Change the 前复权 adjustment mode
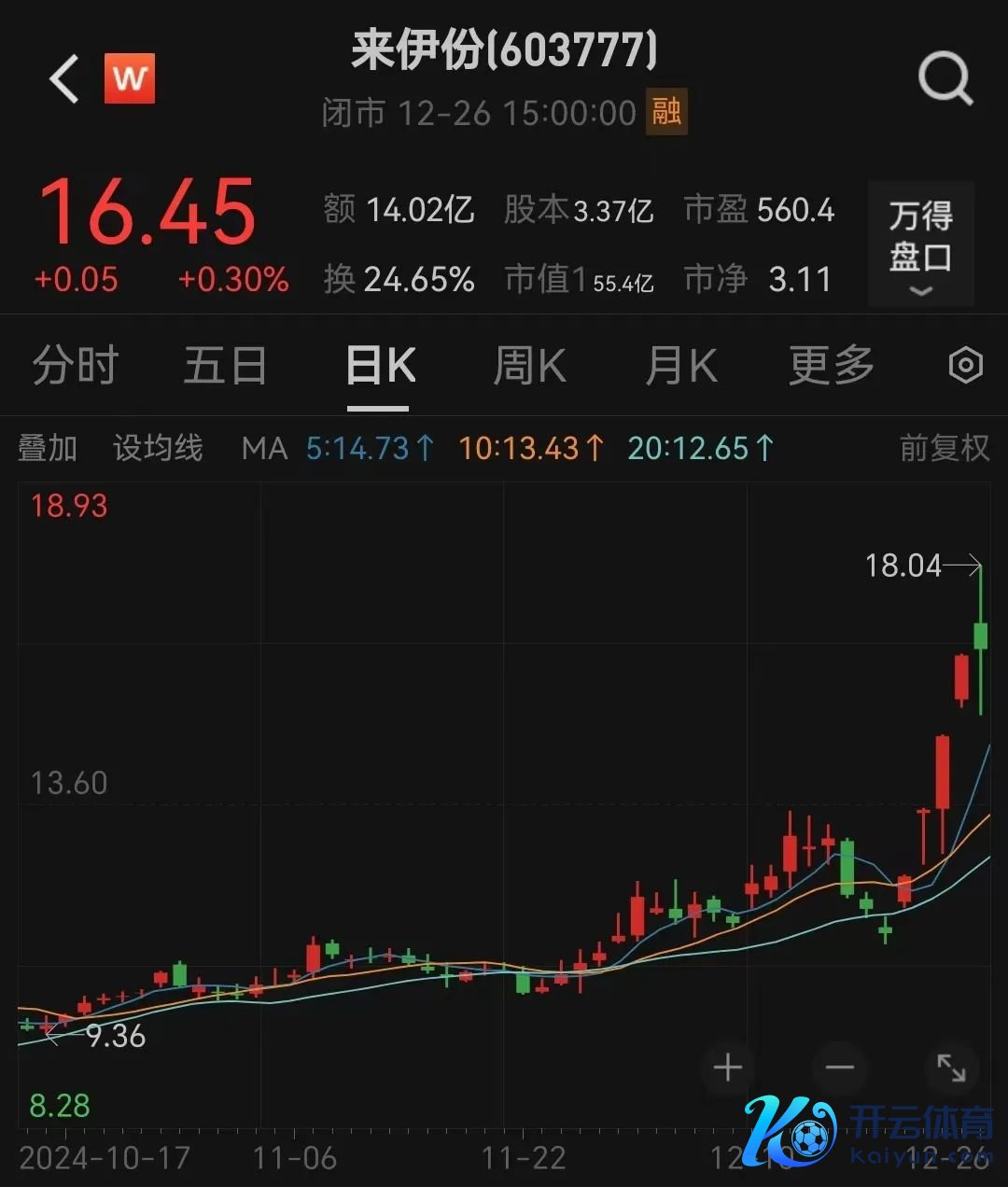The image size is (1008, 1187). click(x=944, y=449)
